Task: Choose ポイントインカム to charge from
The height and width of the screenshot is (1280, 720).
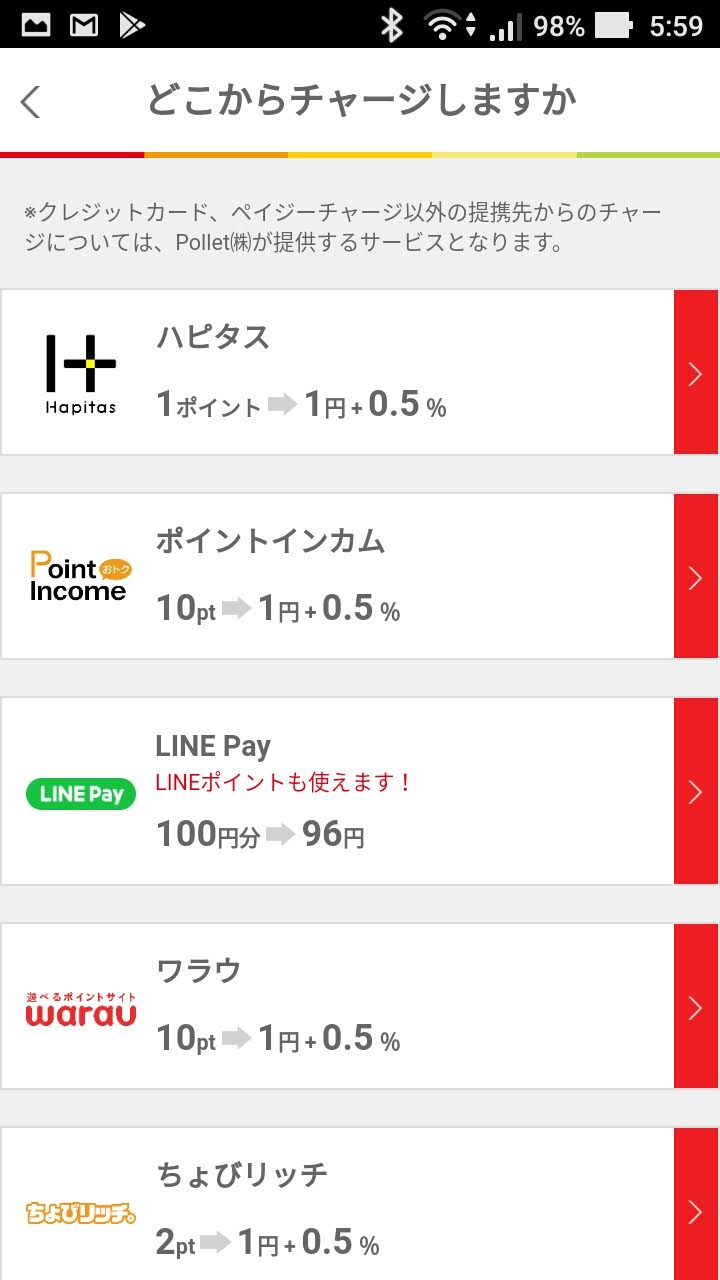Action: [360, 576]
